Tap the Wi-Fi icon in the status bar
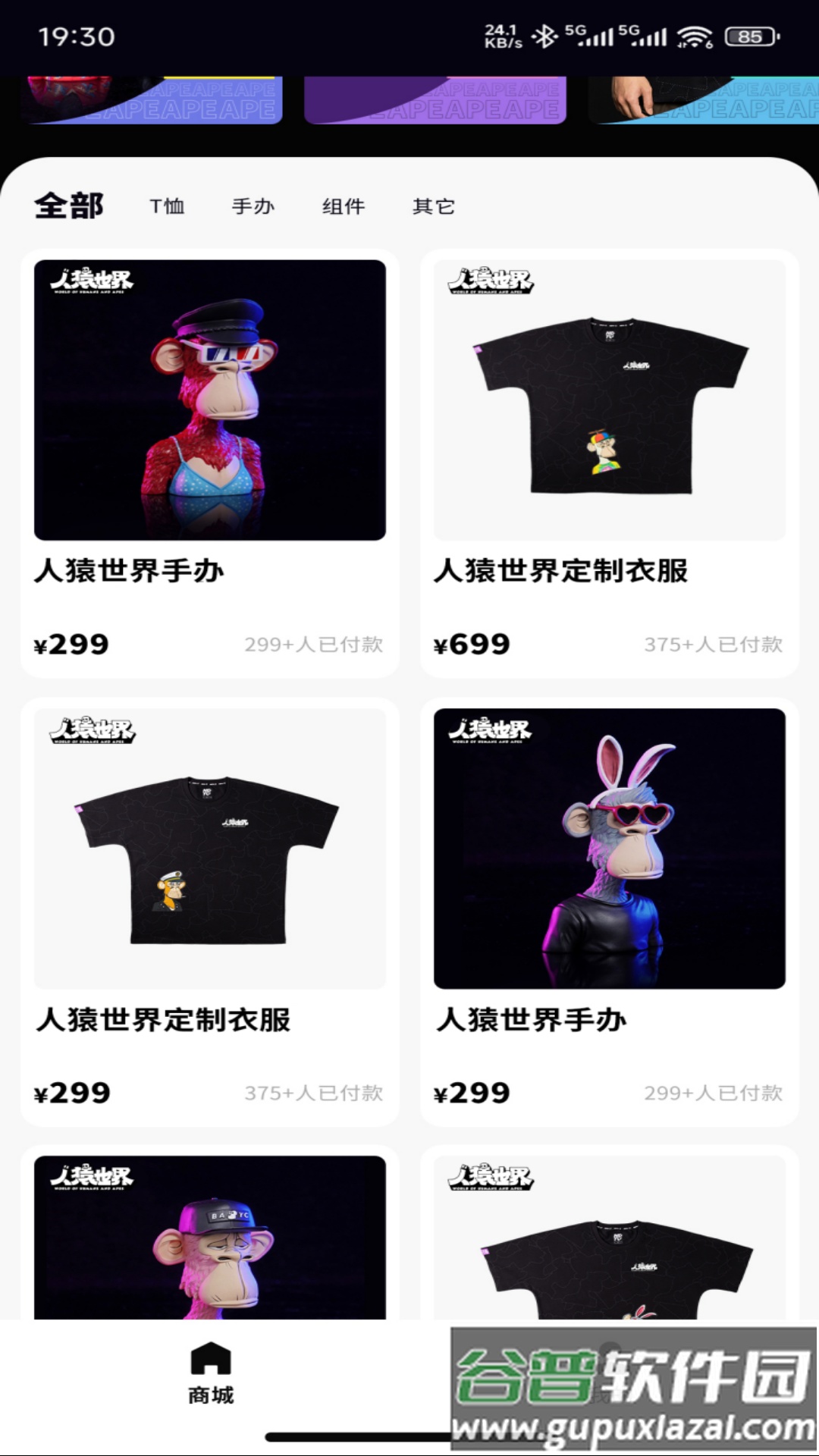The width and height of the screenshot is (819, 1456). coord(693,33)
